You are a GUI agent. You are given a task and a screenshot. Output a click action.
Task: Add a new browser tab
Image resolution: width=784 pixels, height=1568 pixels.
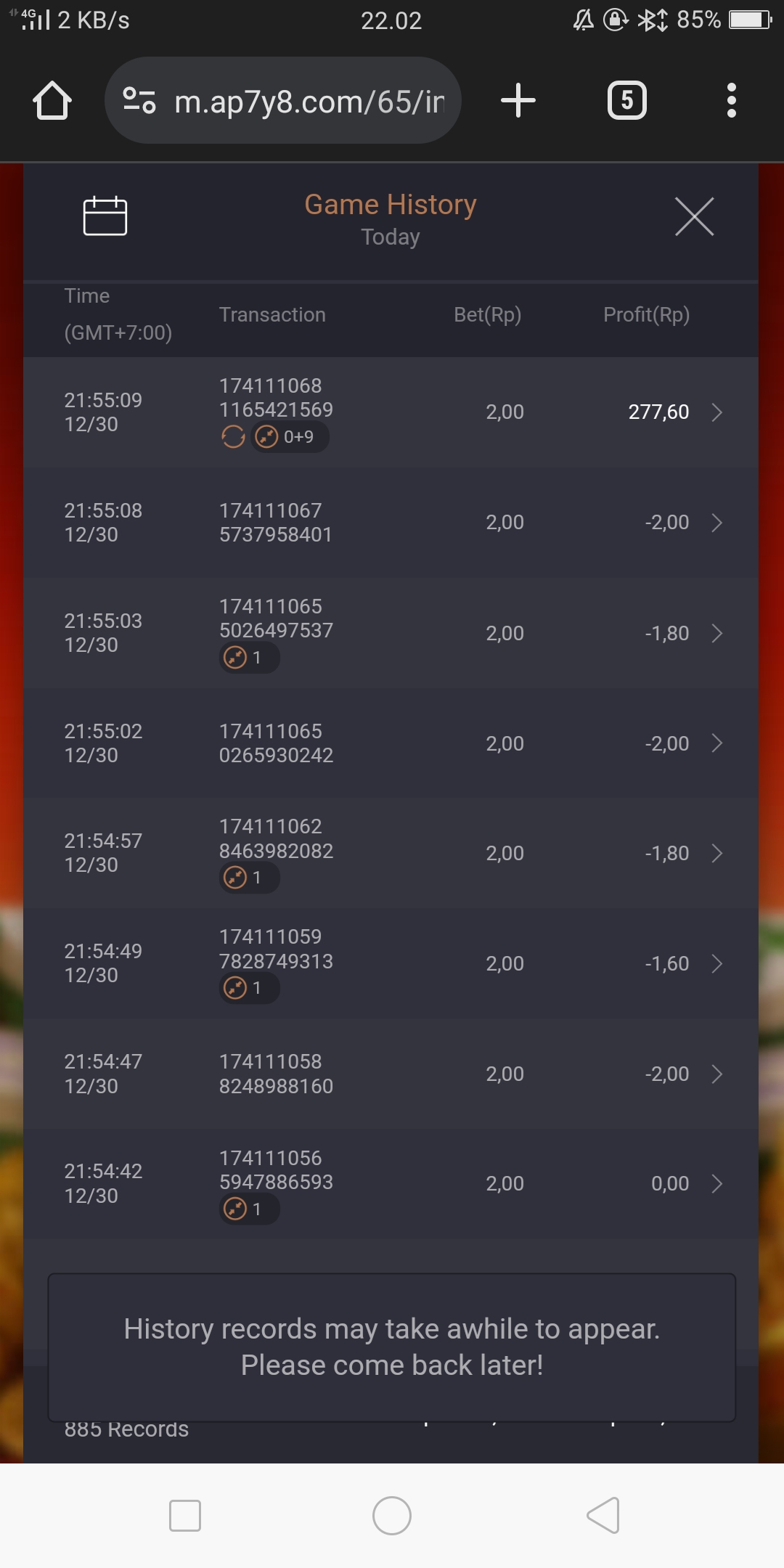[x=518, y=100]
